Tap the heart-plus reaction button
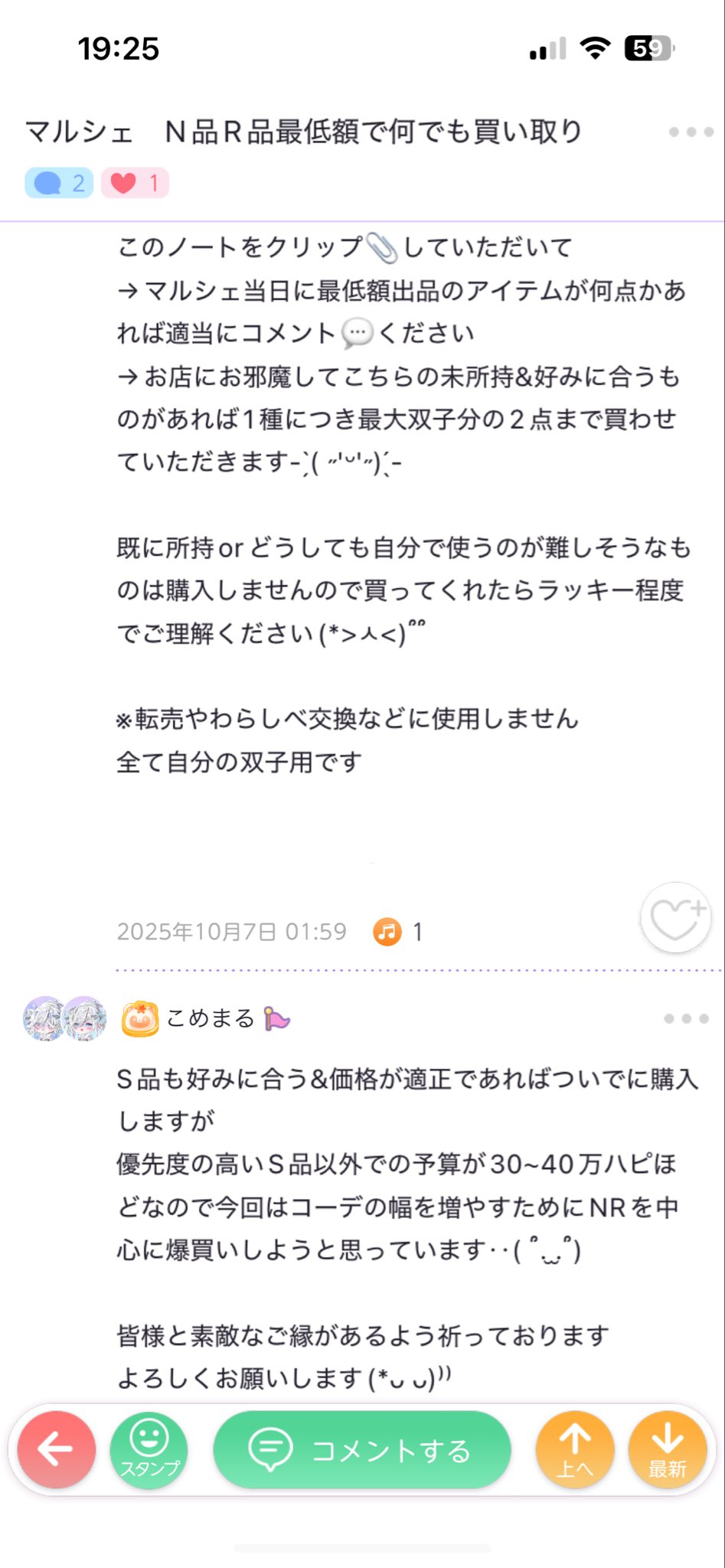 pos(676,917)
